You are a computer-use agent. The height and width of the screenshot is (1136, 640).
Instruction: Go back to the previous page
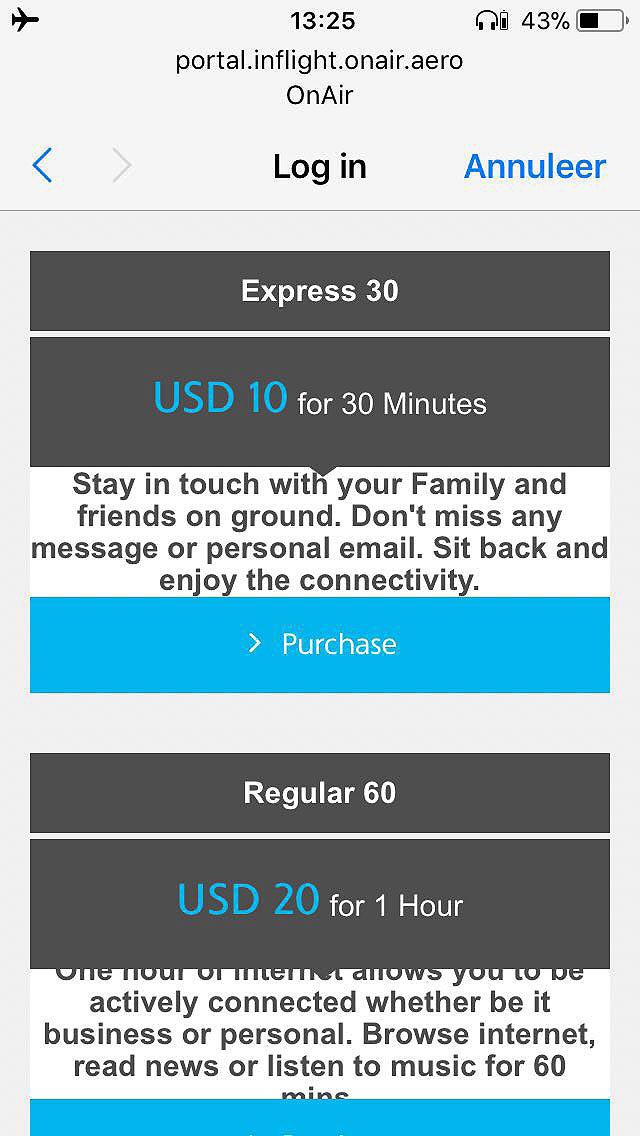(42, 166)
